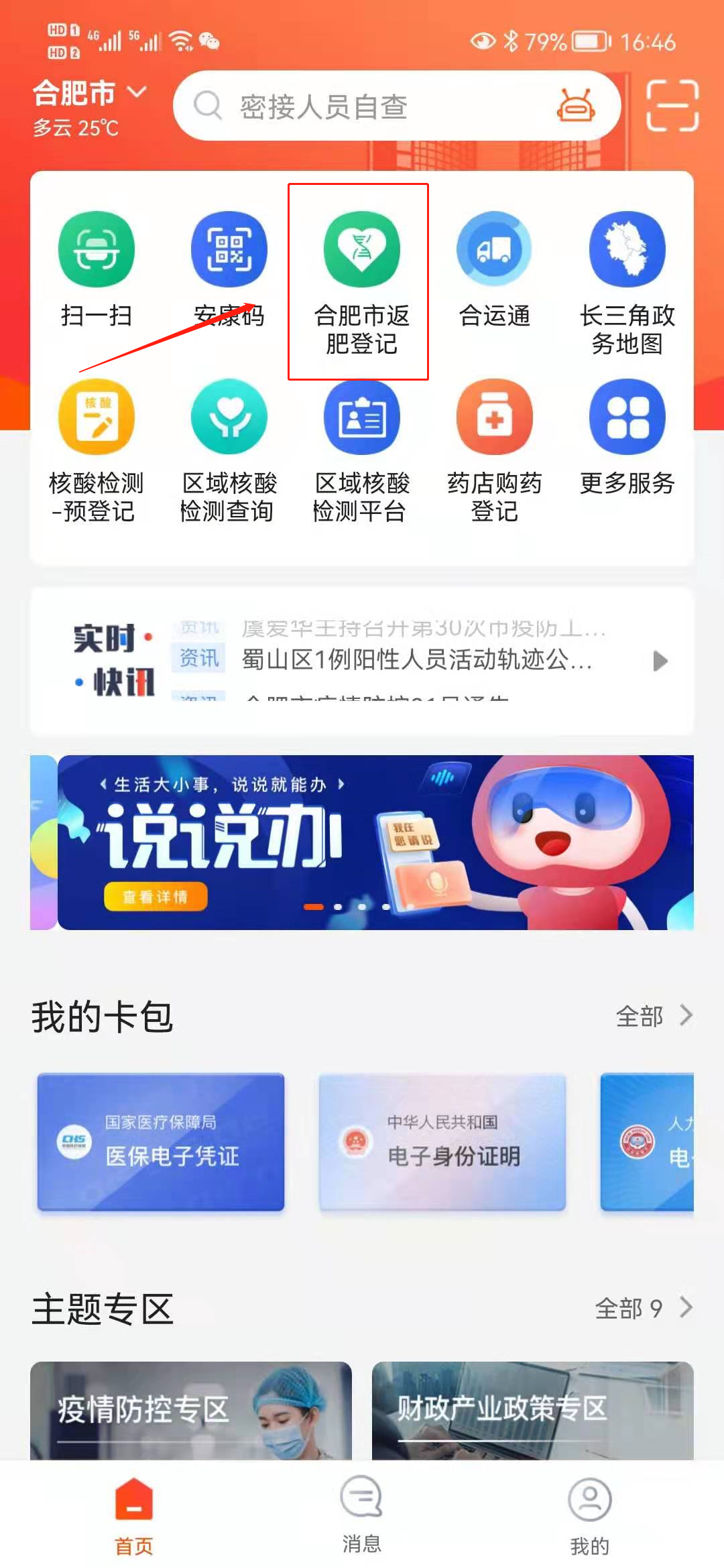The image size is (724, 1568).
Task: Open the 合运通 service
Action: click(x=494, y=269)
